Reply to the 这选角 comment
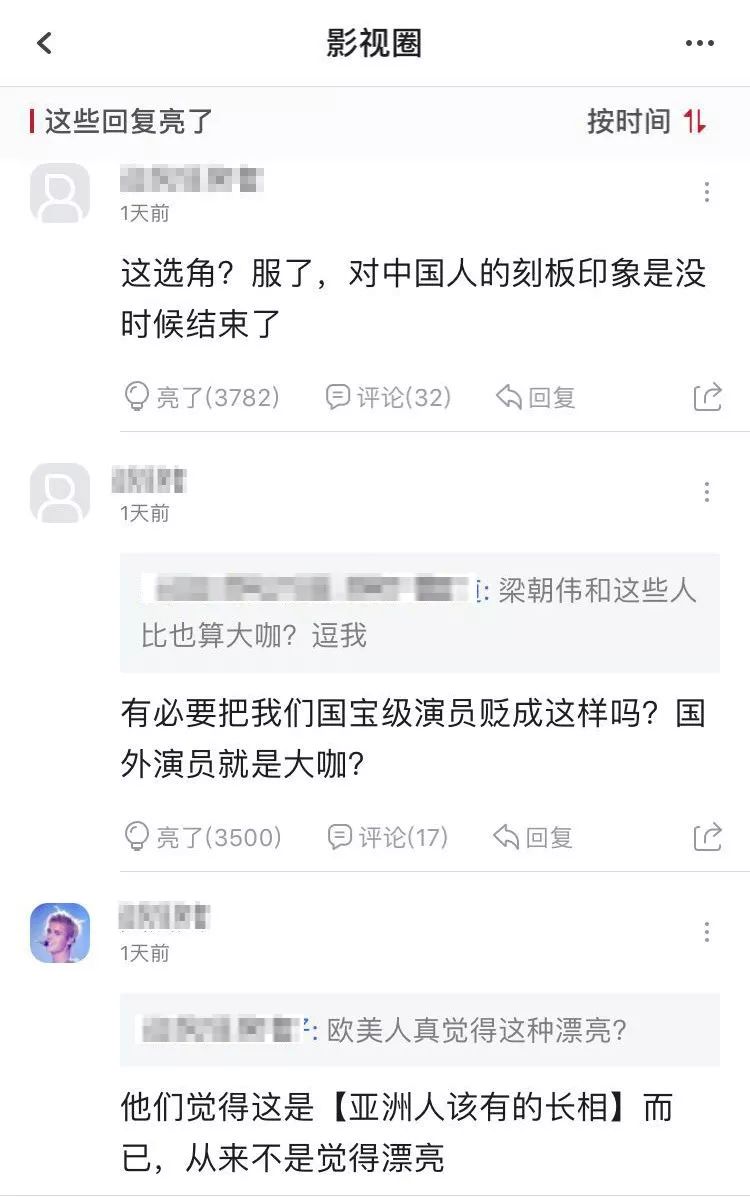This screenshot has width=750, height=1197. (537, 397)
